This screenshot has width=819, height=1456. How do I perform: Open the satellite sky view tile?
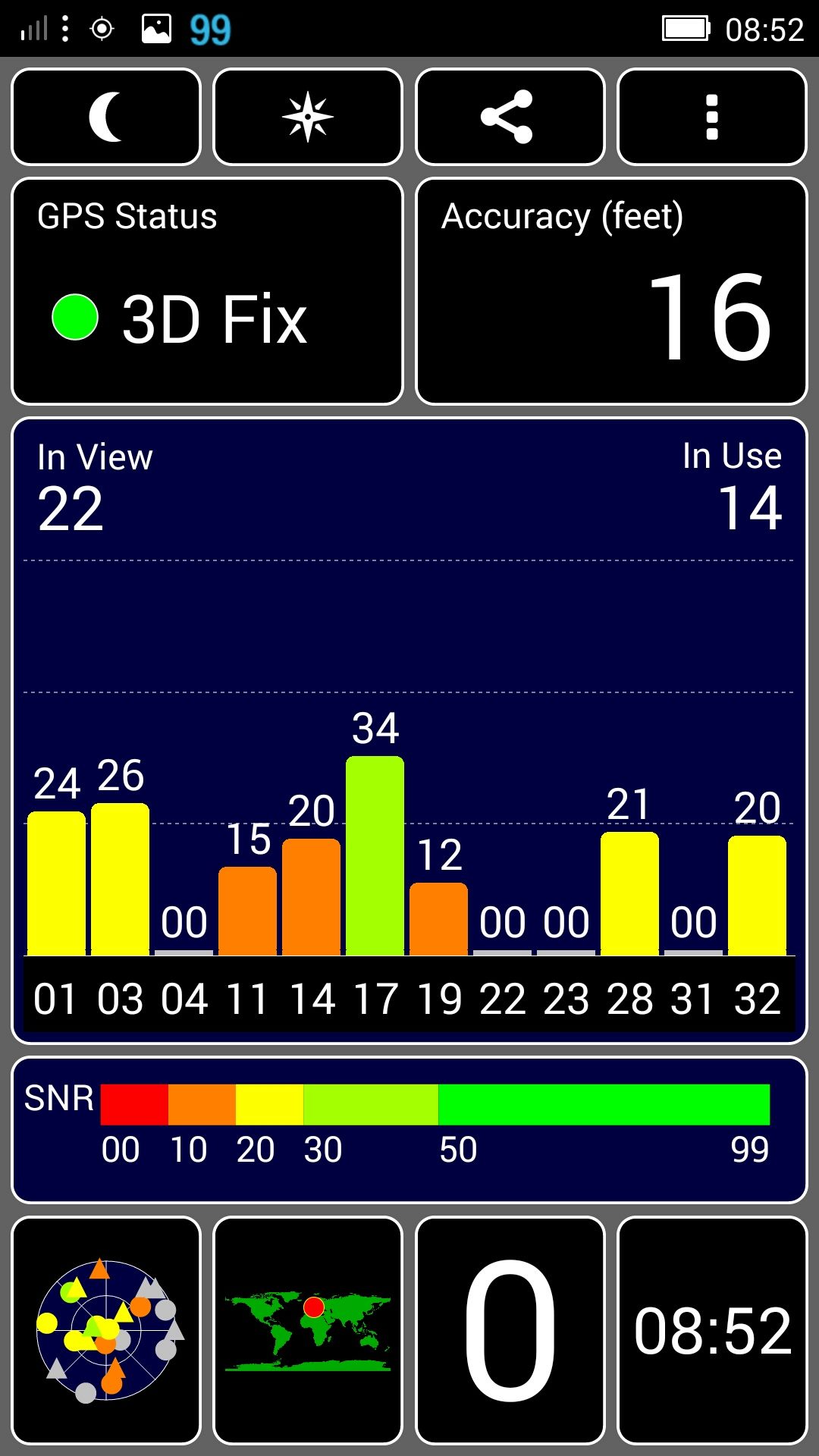[x=106, y=1331]
